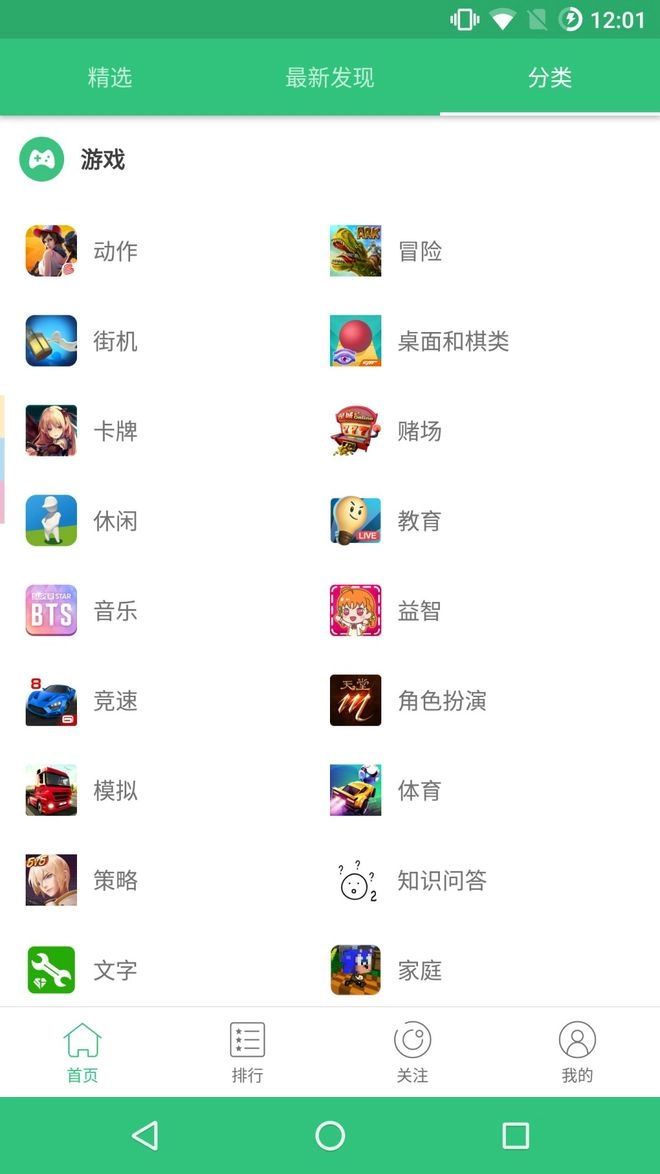Switch to the 精选 tab
The height and width of the screenshot is (1174, 660).
(110, 78)
